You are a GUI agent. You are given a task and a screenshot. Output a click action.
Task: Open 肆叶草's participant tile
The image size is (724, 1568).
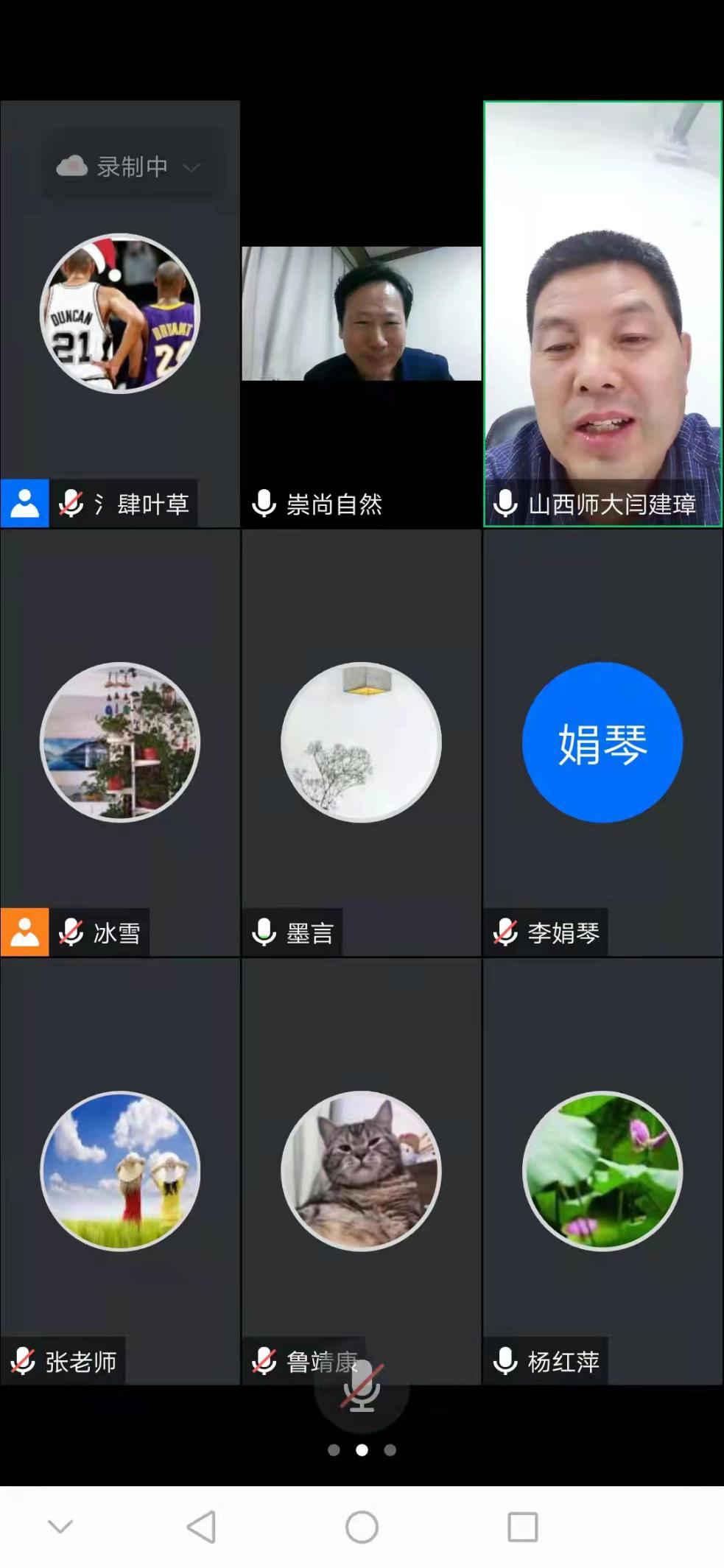[x=120, y=314]
